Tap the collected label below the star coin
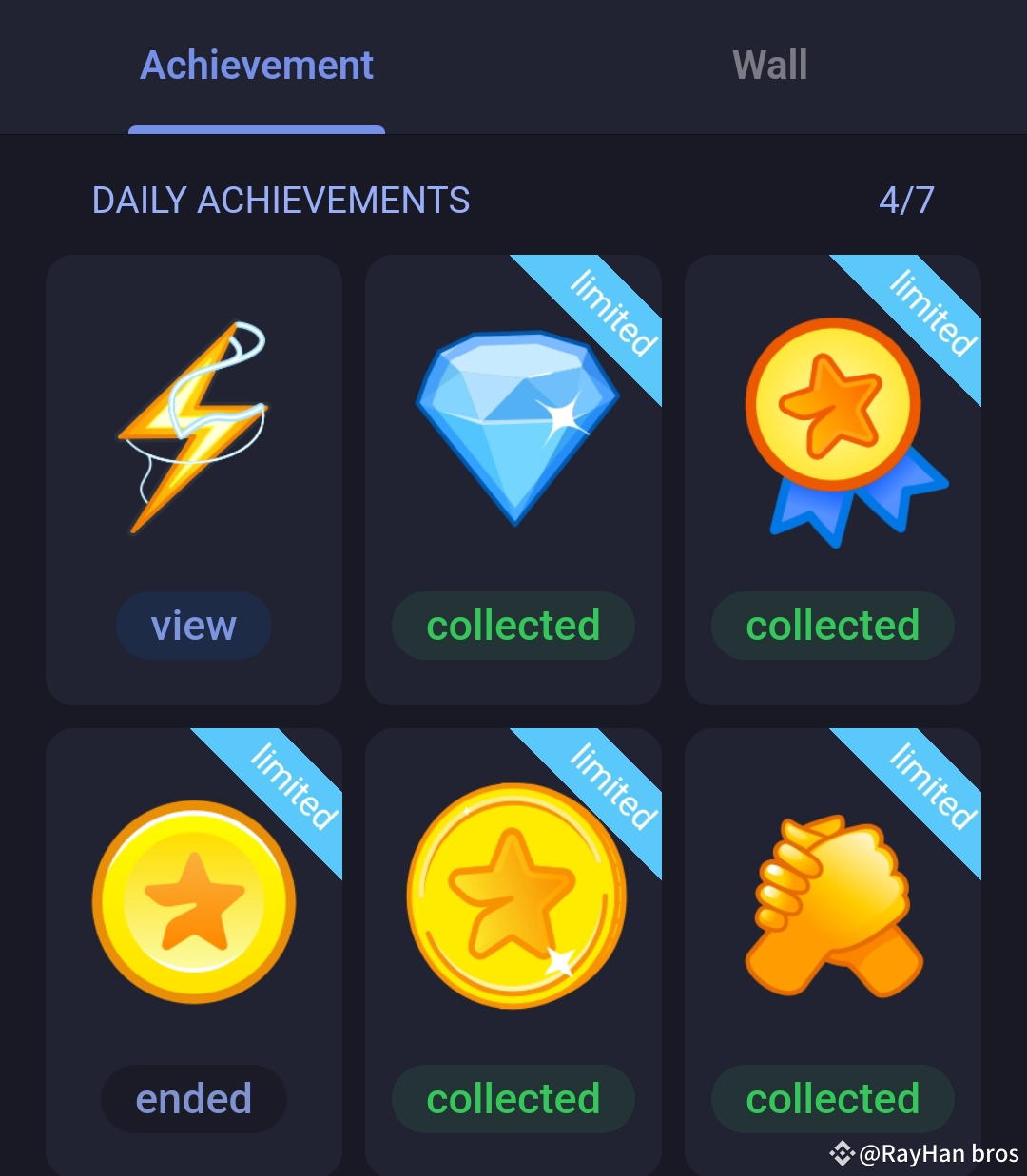 coord(513,1099)
